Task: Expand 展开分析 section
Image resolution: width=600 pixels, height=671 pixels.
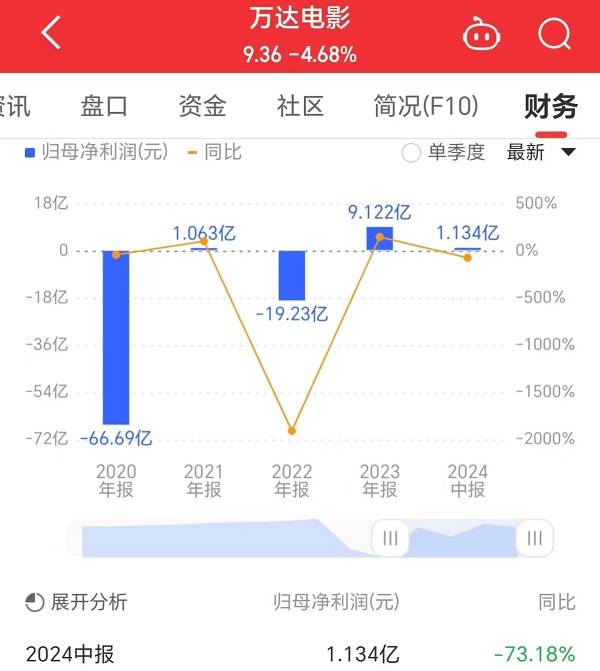Action: click(x=77, y=602)
